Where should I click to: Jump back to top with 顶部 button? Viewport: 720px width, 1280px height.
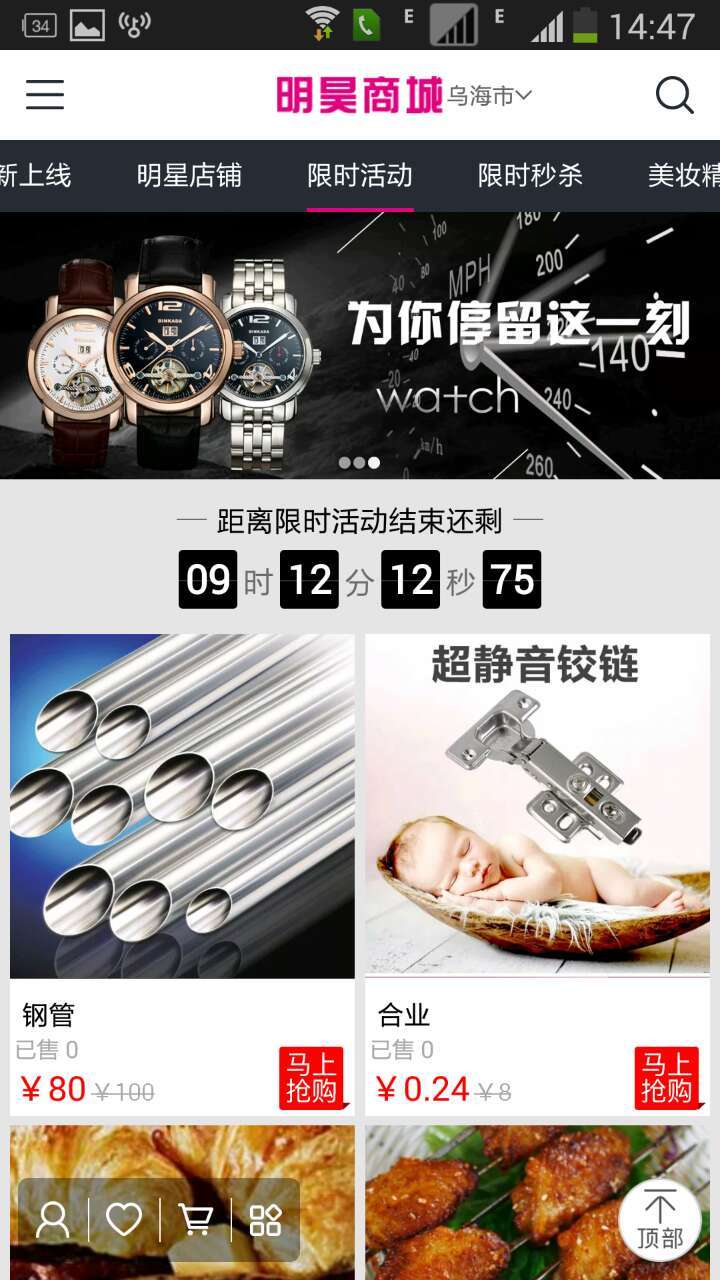coord(659,1220)
